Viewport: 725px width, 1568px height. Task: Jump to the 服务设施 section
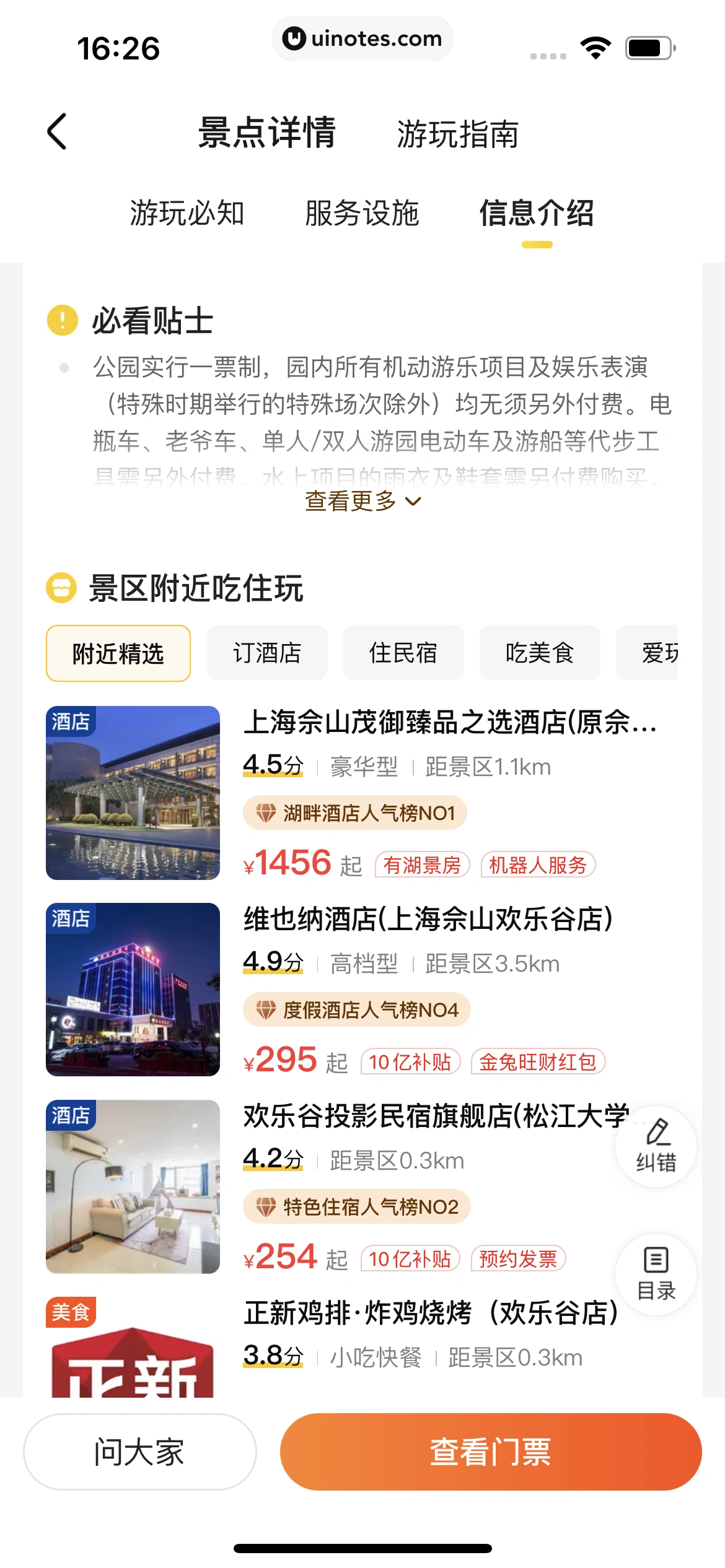tap(362, 214)
